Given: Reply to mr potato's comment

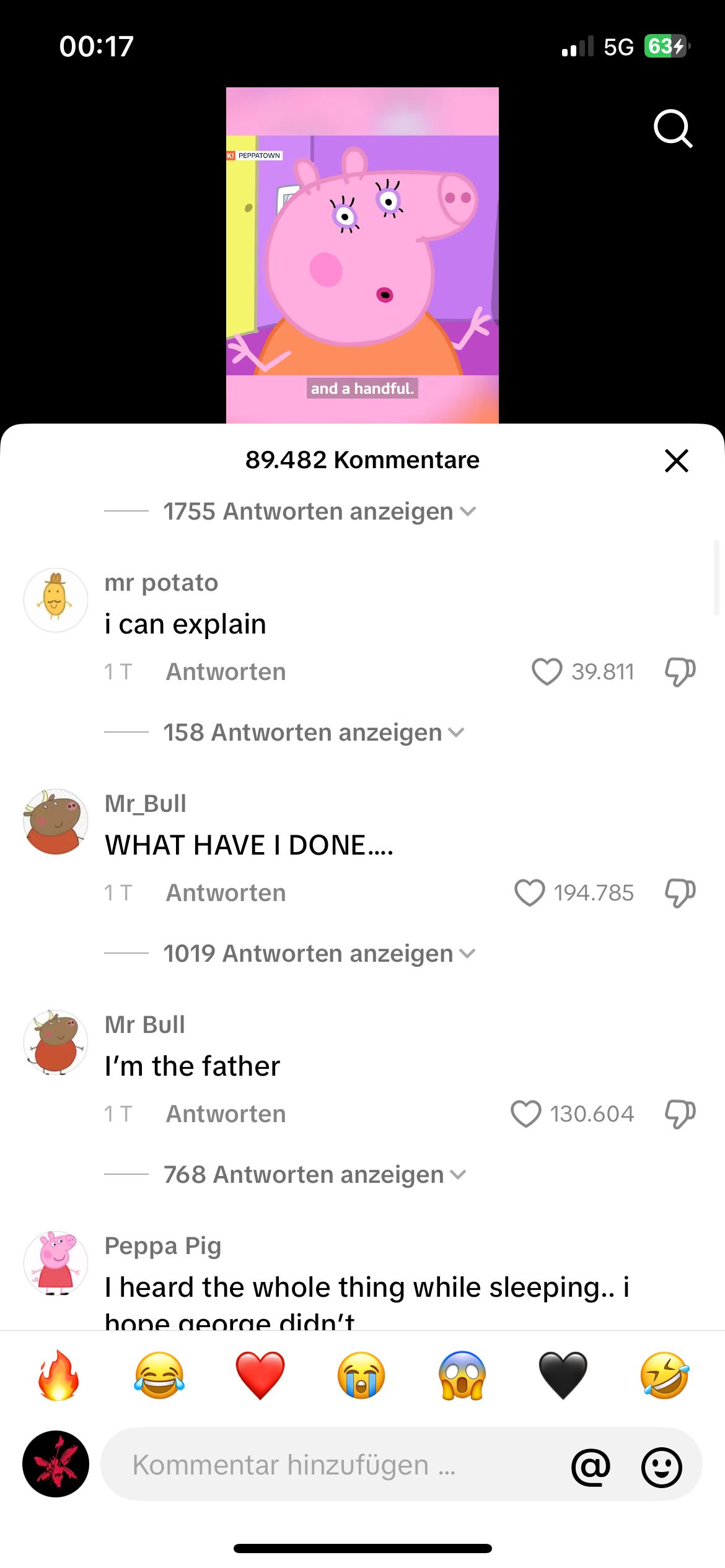Looking at the screenshot, I should pos(226,672).
